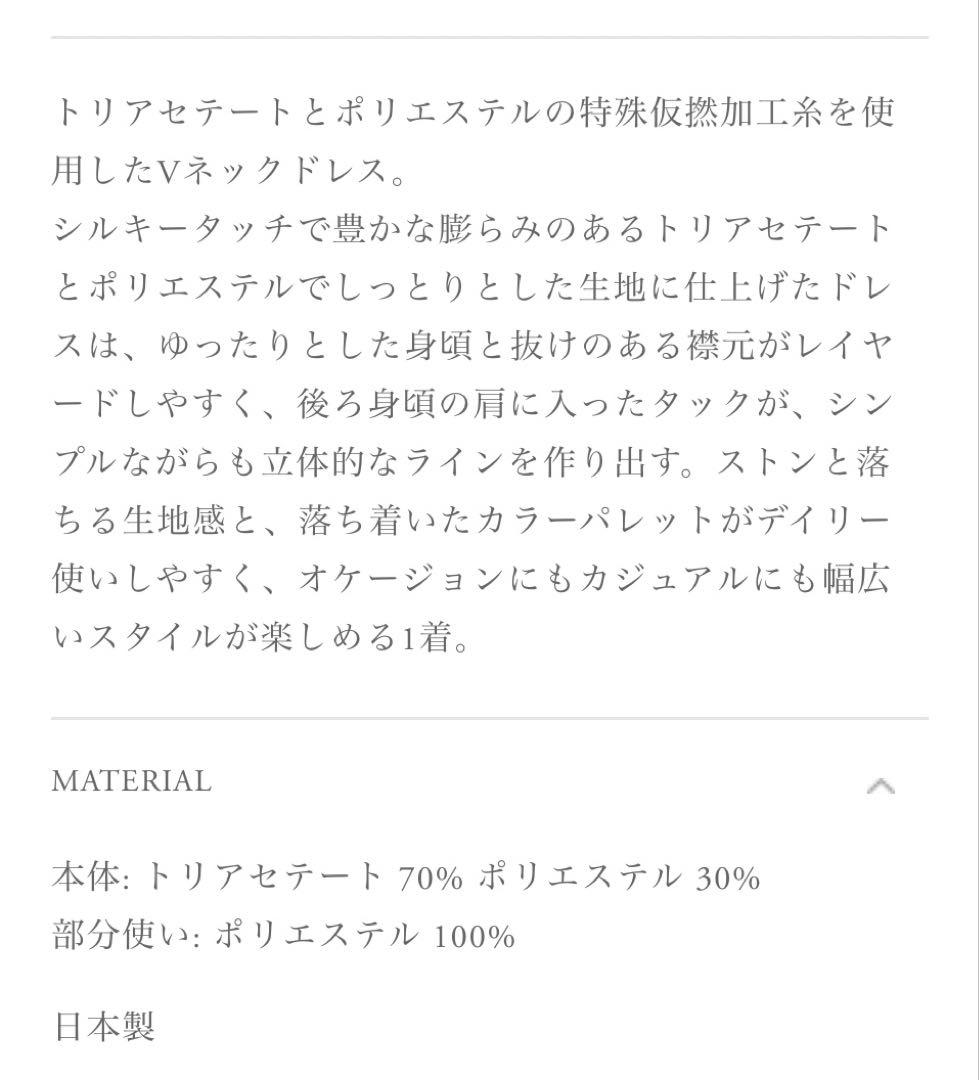The height and width of the screenshot is (1080, 979).
Task: Click the divider line at page bottom
Action: click(489, 1078)
